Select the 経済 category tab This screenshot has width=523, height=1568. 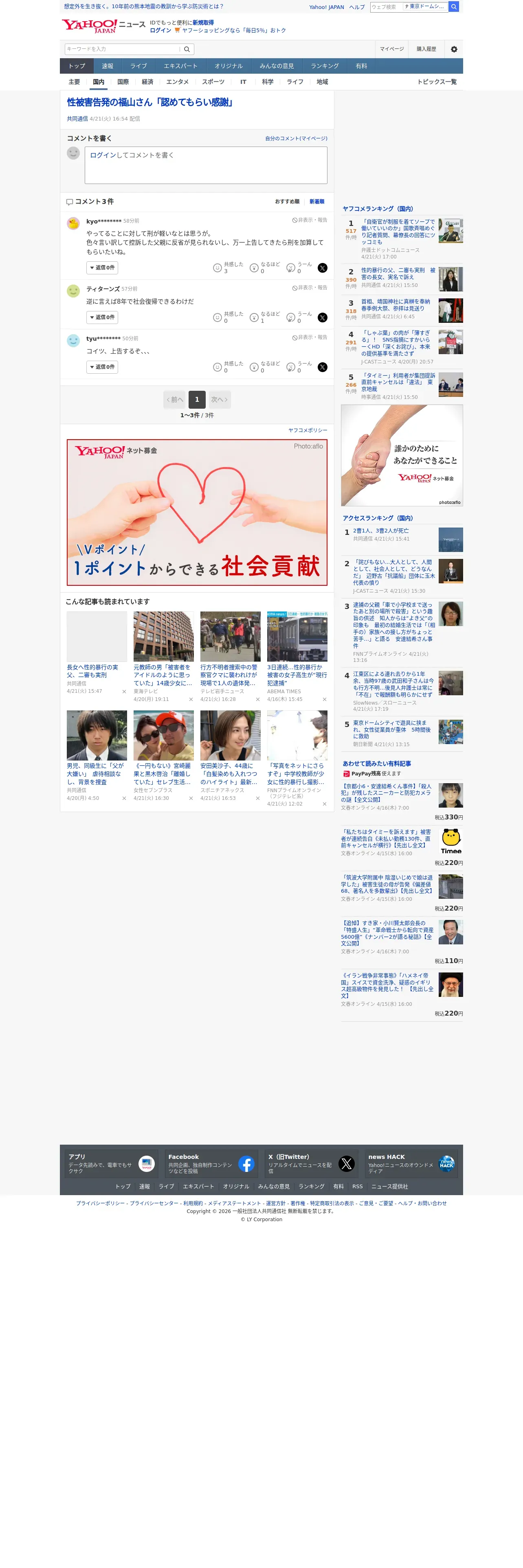[x=147, y=81]
